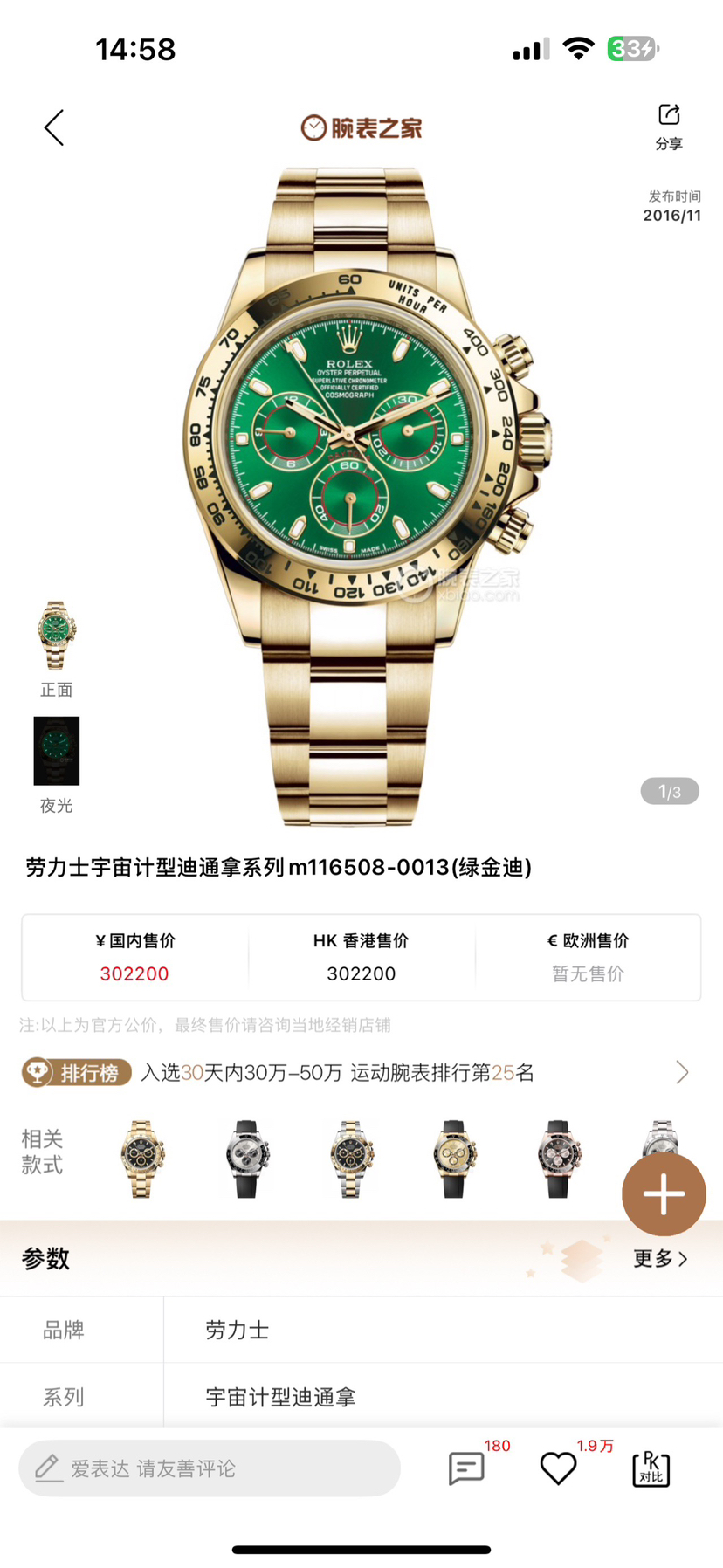Select the 夜光 night glow thumbnail
The height and width of the screenshot is (1568, 723).
[x=56, y=752]
